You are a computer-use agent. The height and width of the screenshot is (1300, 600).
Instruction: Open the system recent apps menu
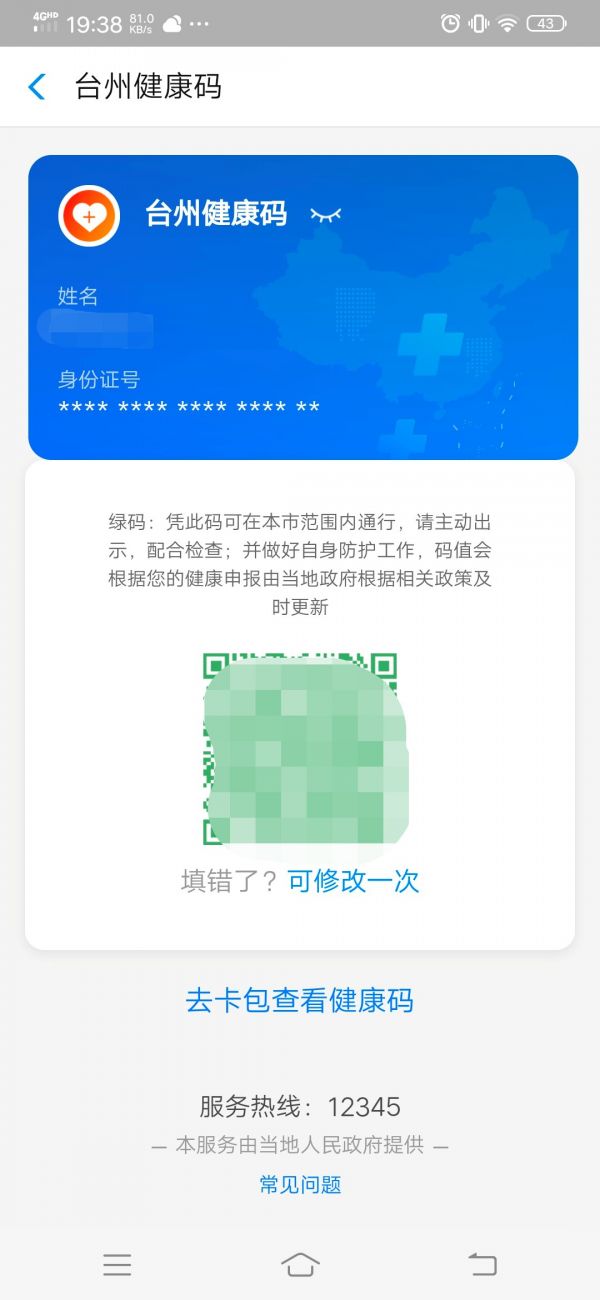point(117,1265)
